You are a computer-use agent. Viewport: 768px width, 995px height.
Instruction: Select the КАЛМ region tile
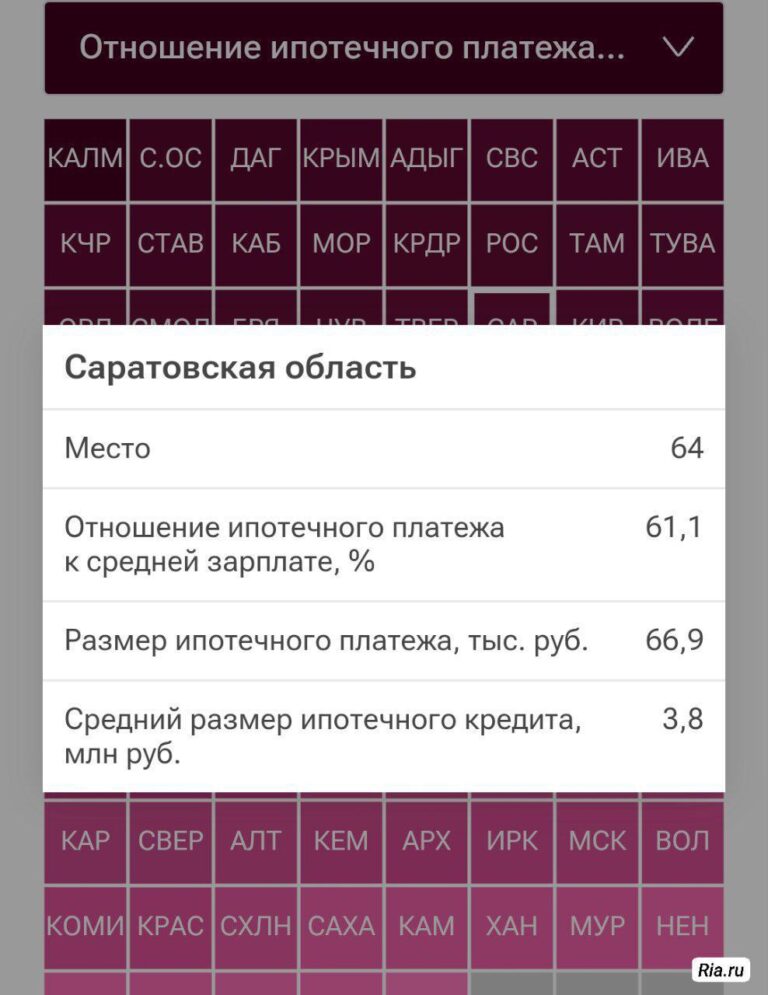click(85, 159)
